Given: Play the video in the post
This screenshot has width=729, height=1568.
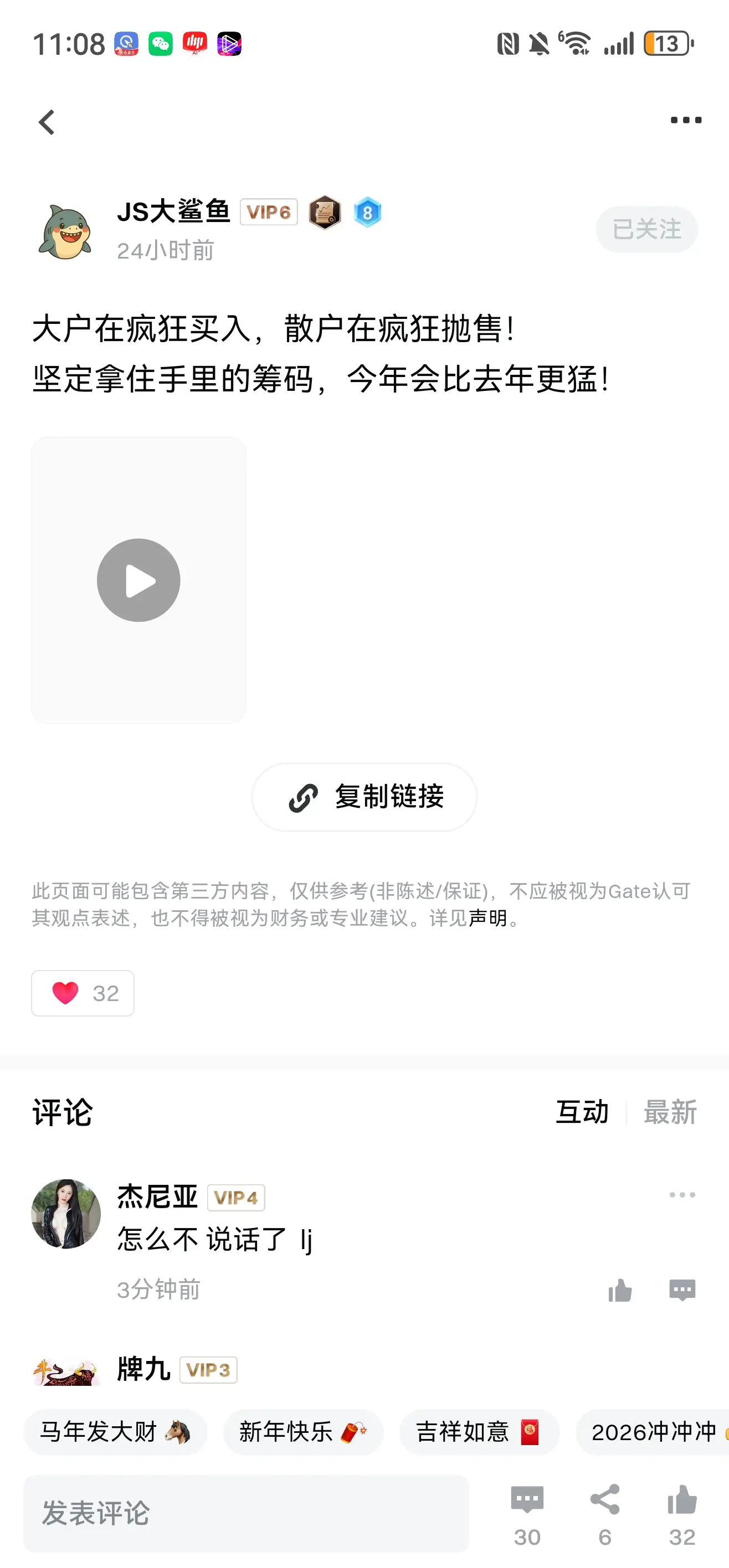Looking at the screenshot, I should pos(139,580).
